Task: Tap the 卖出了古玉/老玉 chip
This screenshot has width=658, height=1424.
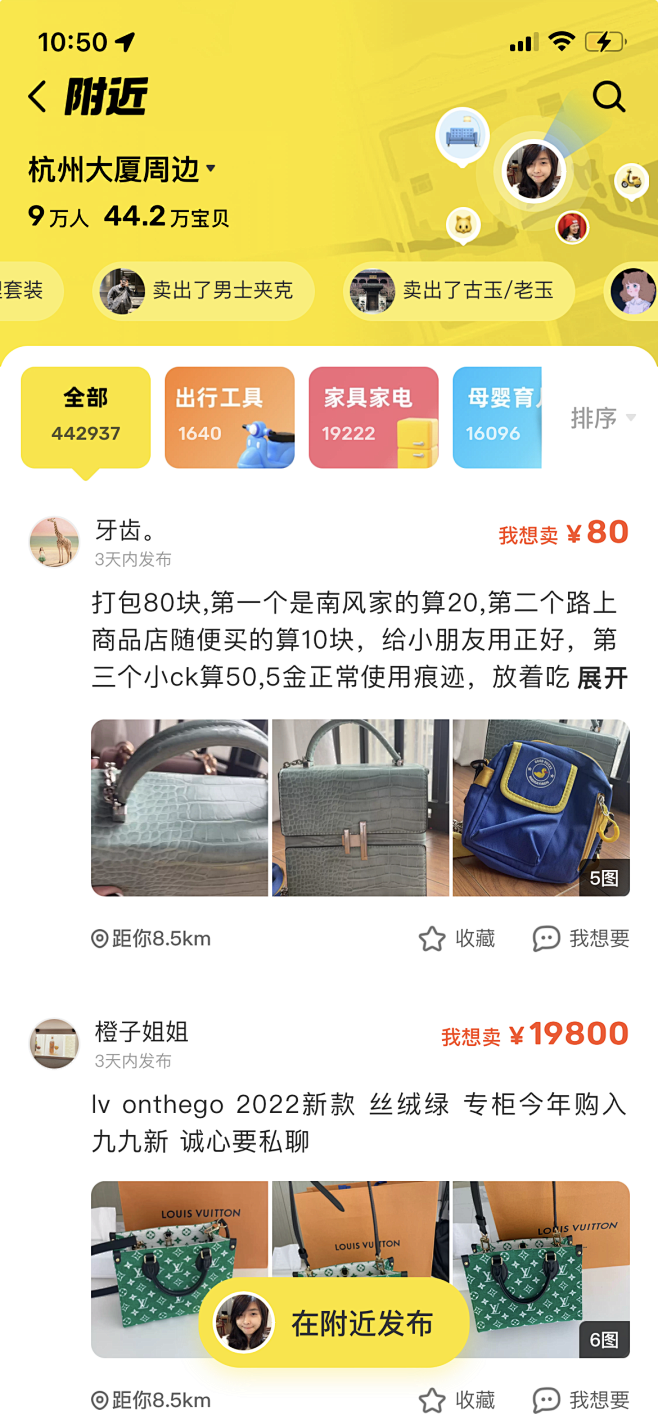Action: [x=460, y=291]
